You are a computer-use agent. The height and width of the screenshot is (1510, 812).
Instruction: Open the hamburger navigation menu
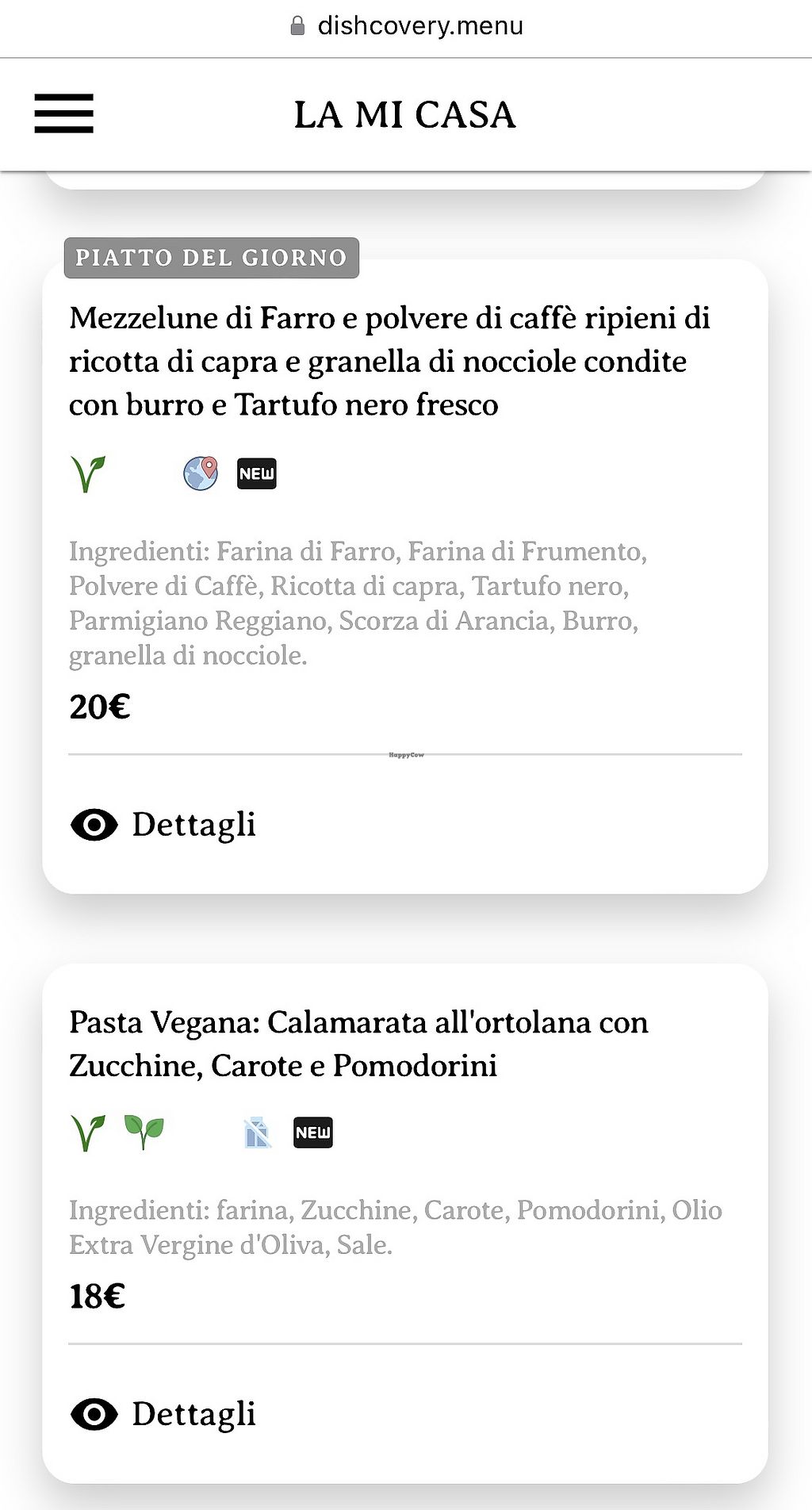(x=63, y=113)
